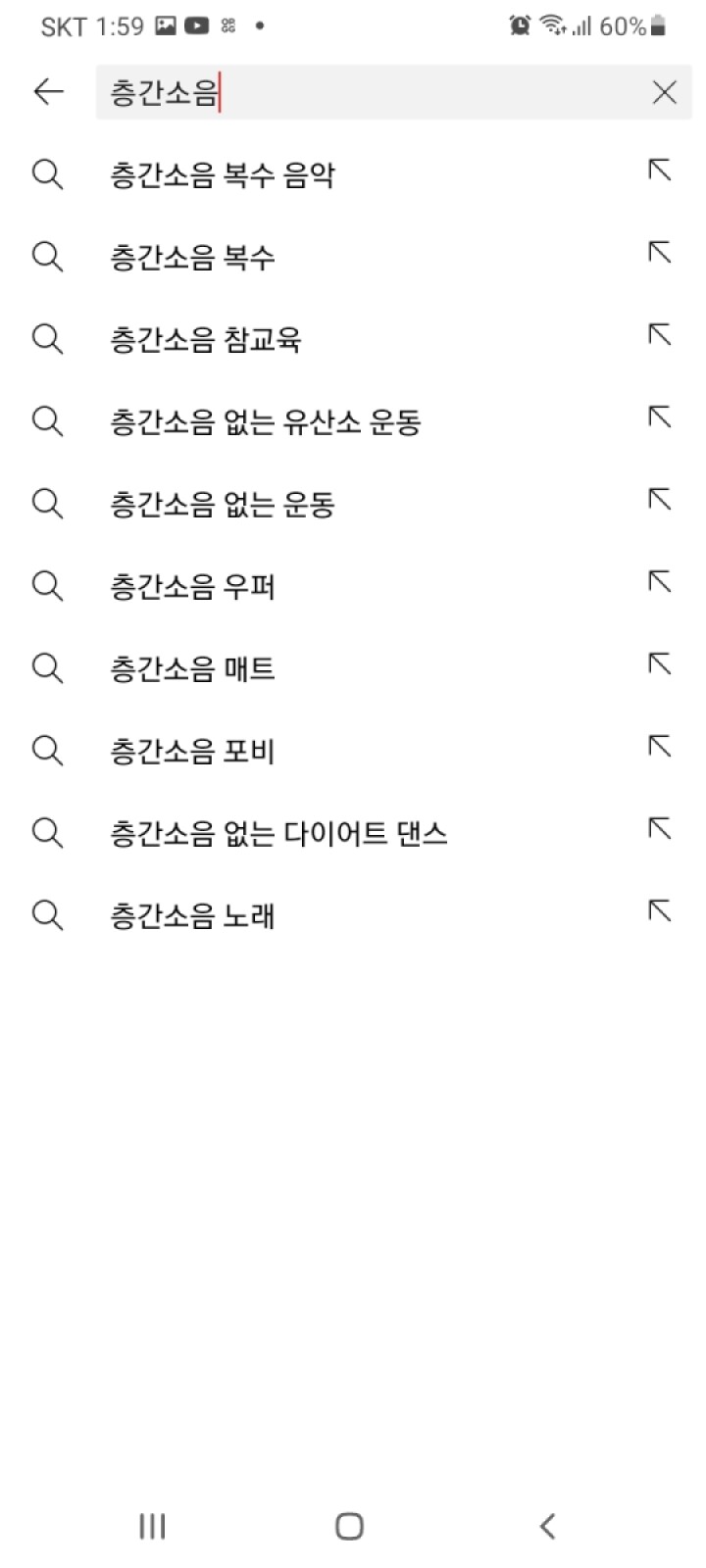Tap the arrow icon beside 층간소음 우퍼

(660, 583)
